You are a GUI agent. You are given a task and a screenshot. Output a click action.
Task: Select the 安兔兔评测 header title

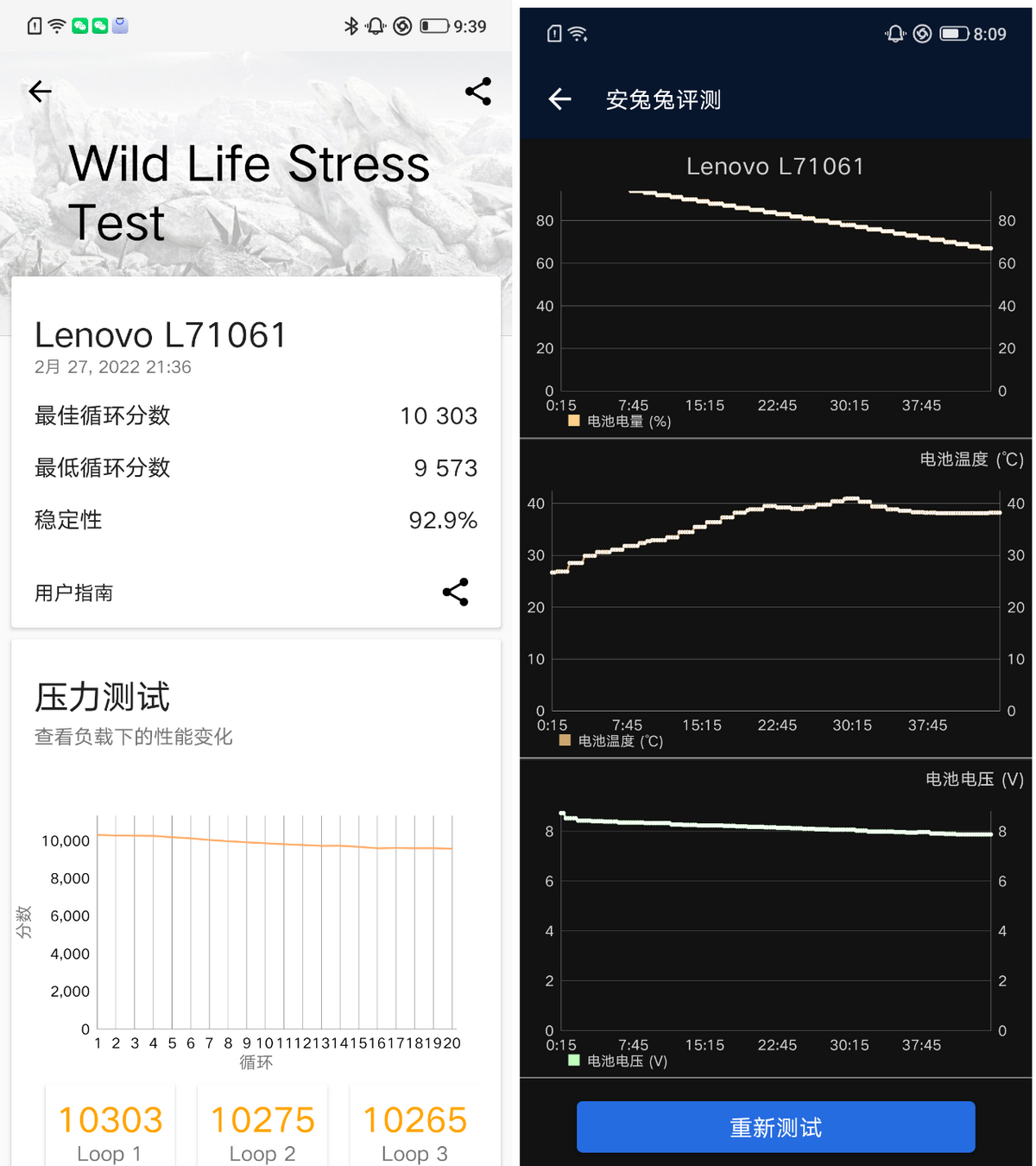[662, 99]
